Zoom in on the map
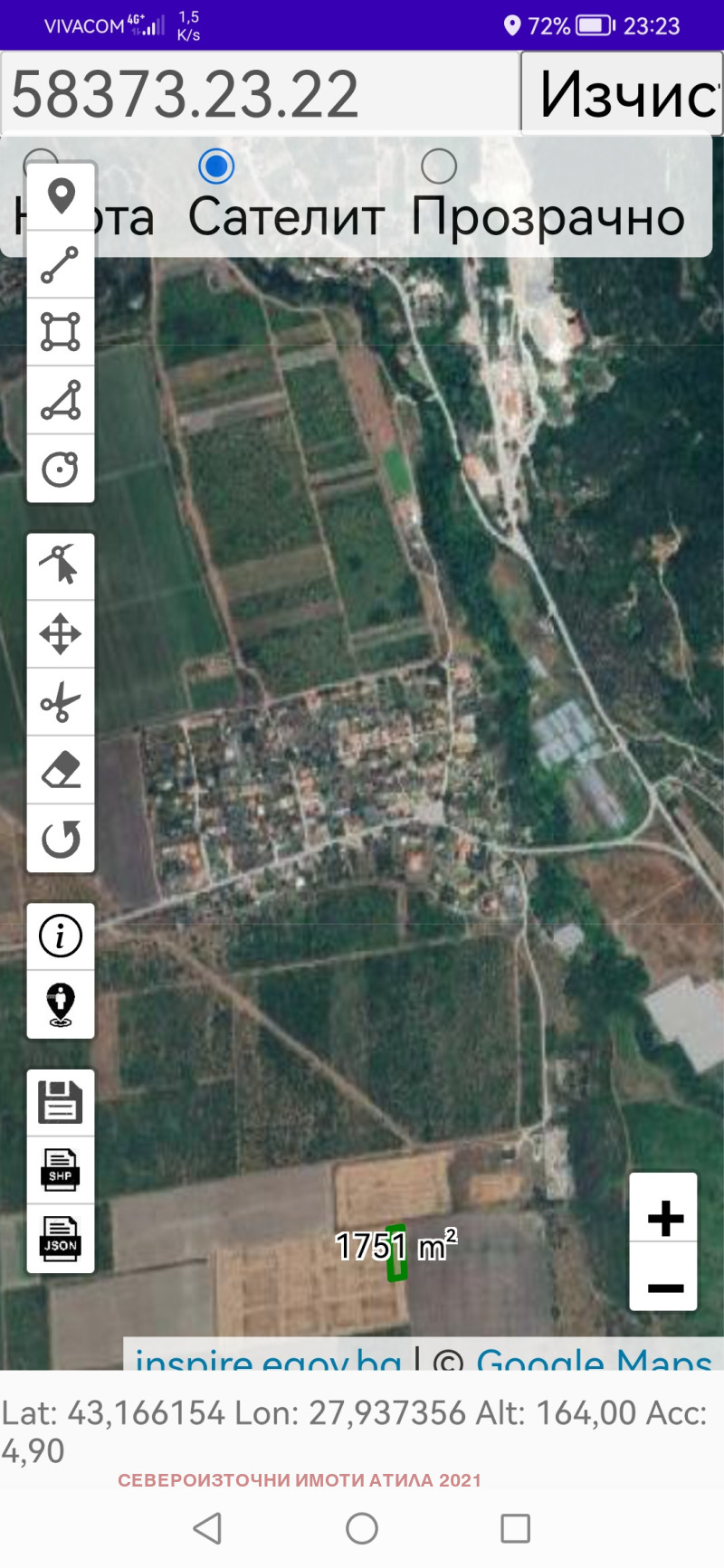 coord(664,1218)
